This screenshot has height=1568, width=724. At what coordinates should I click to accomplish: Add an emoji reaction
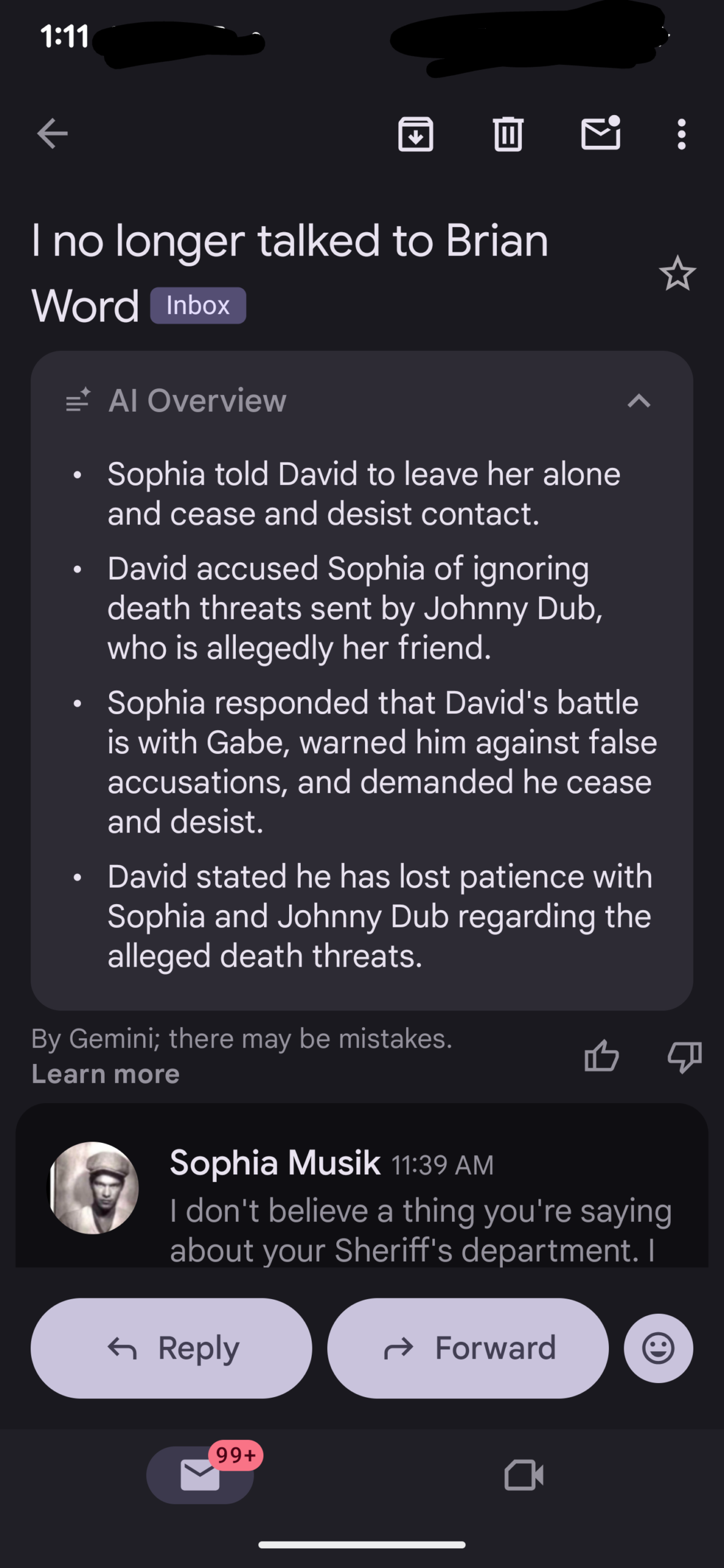[x=658, y=1347]
